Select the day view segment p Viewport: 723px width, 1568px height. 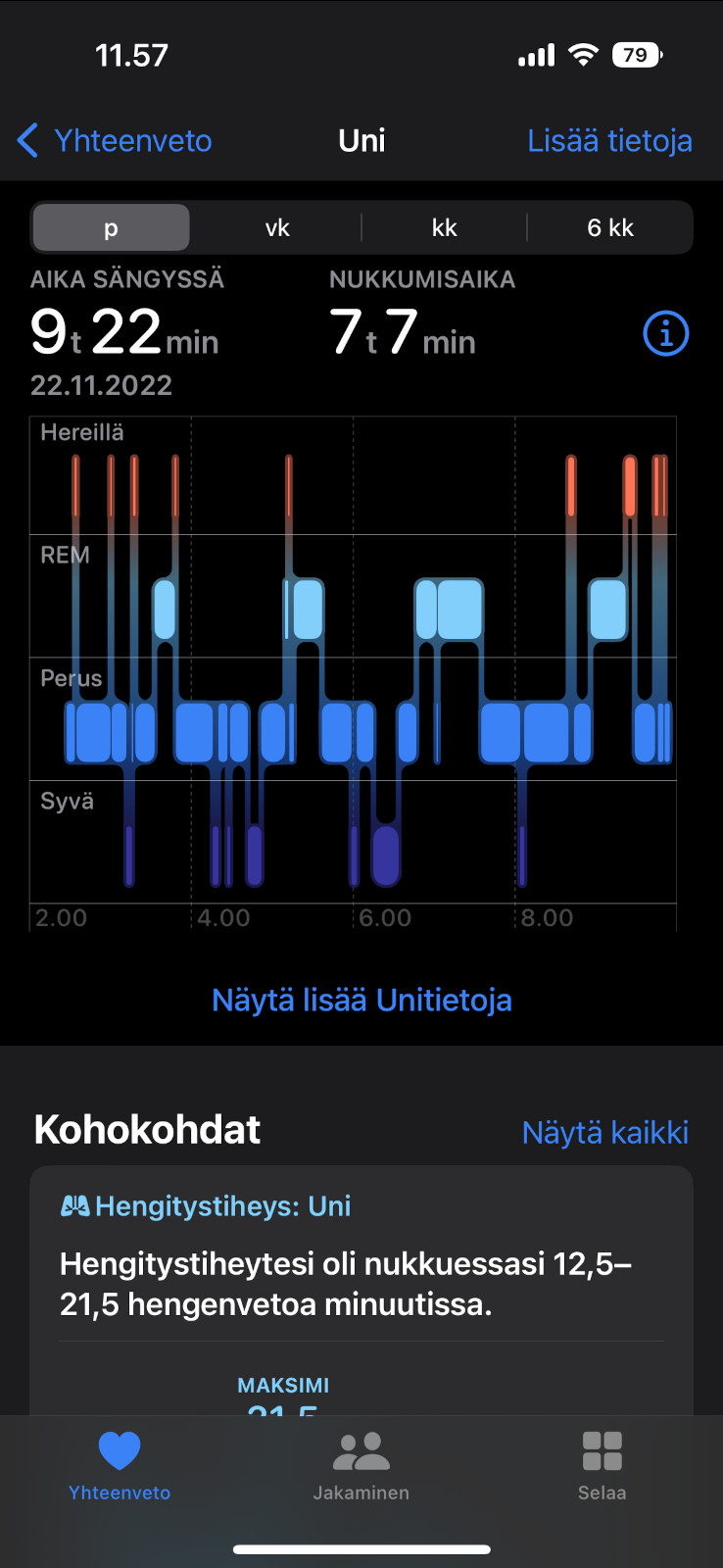[x=111, y=227]
